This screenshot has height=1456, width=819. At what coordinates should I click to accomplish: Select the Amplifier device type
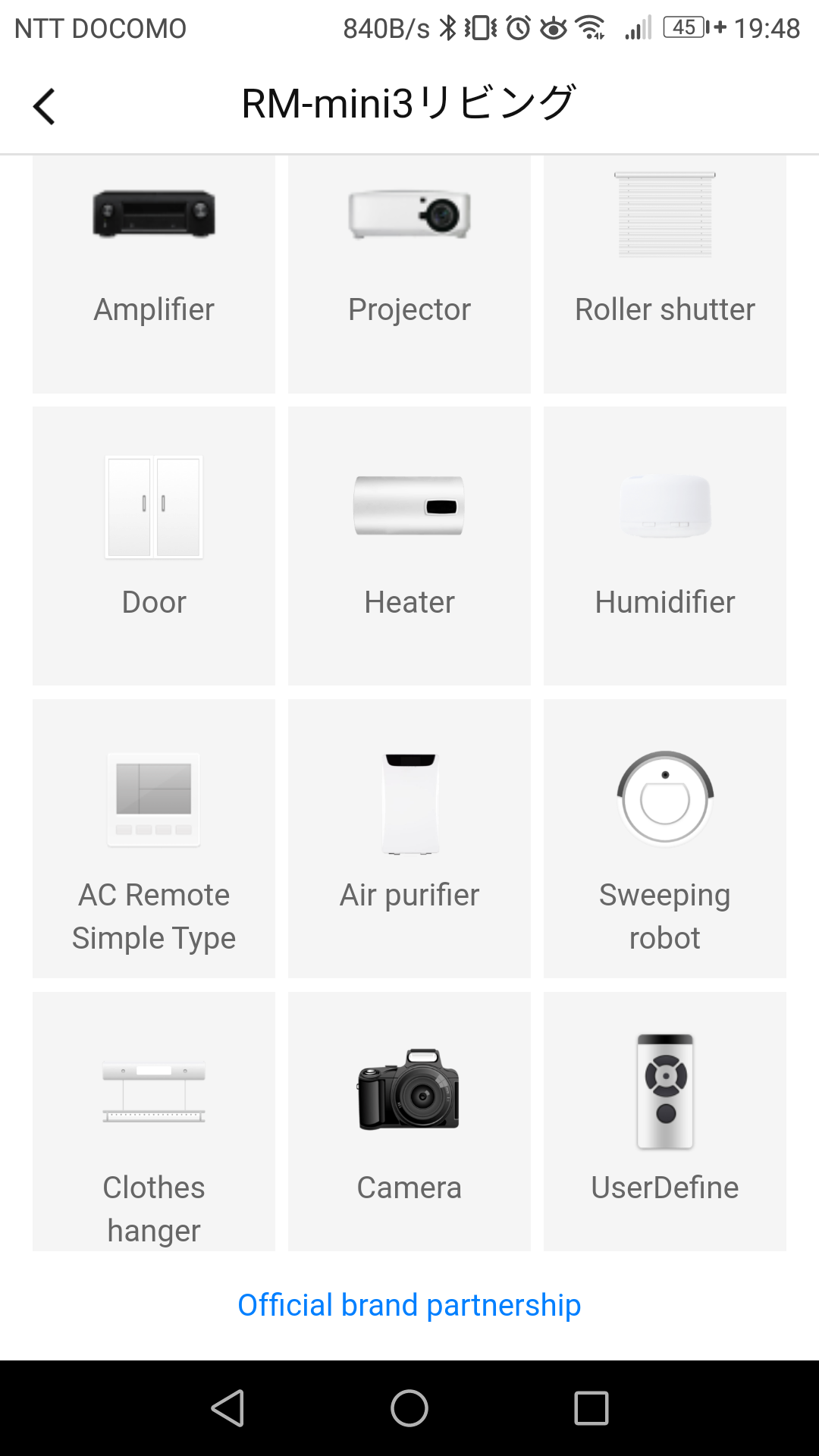154,274
